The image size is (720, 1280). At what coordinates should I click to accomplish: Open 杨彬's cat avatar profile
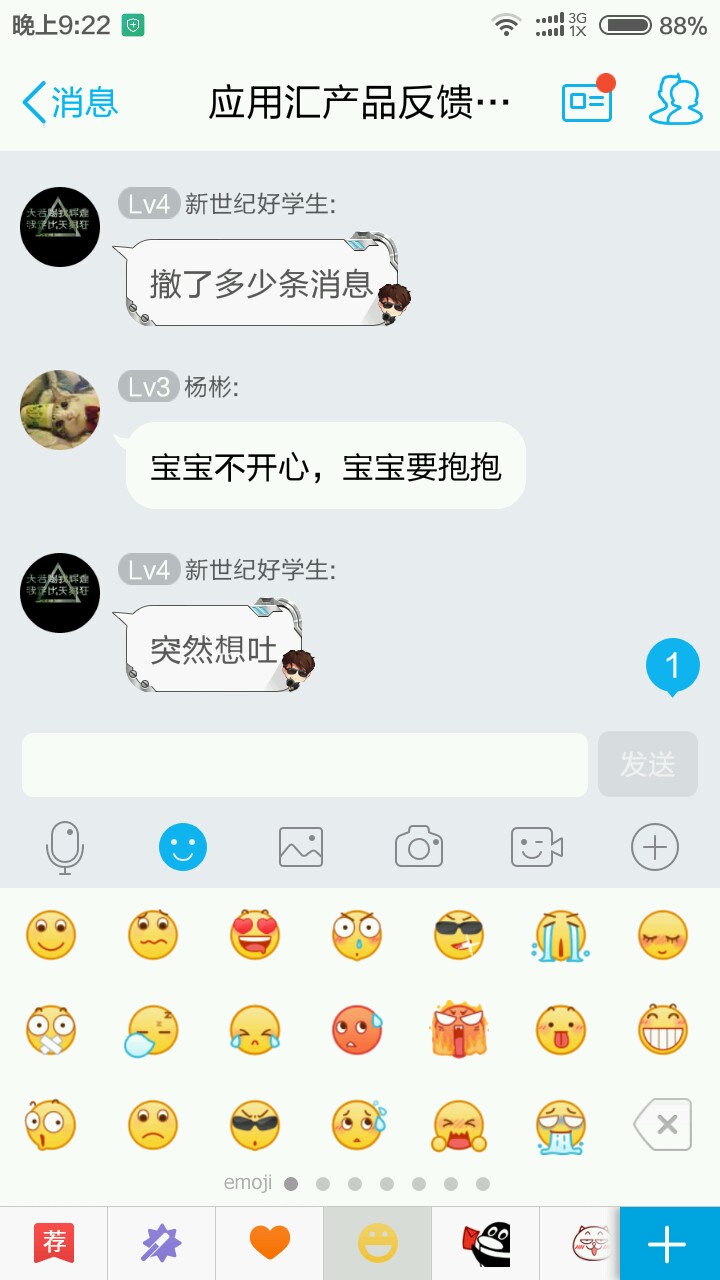[x=60, y=410]
